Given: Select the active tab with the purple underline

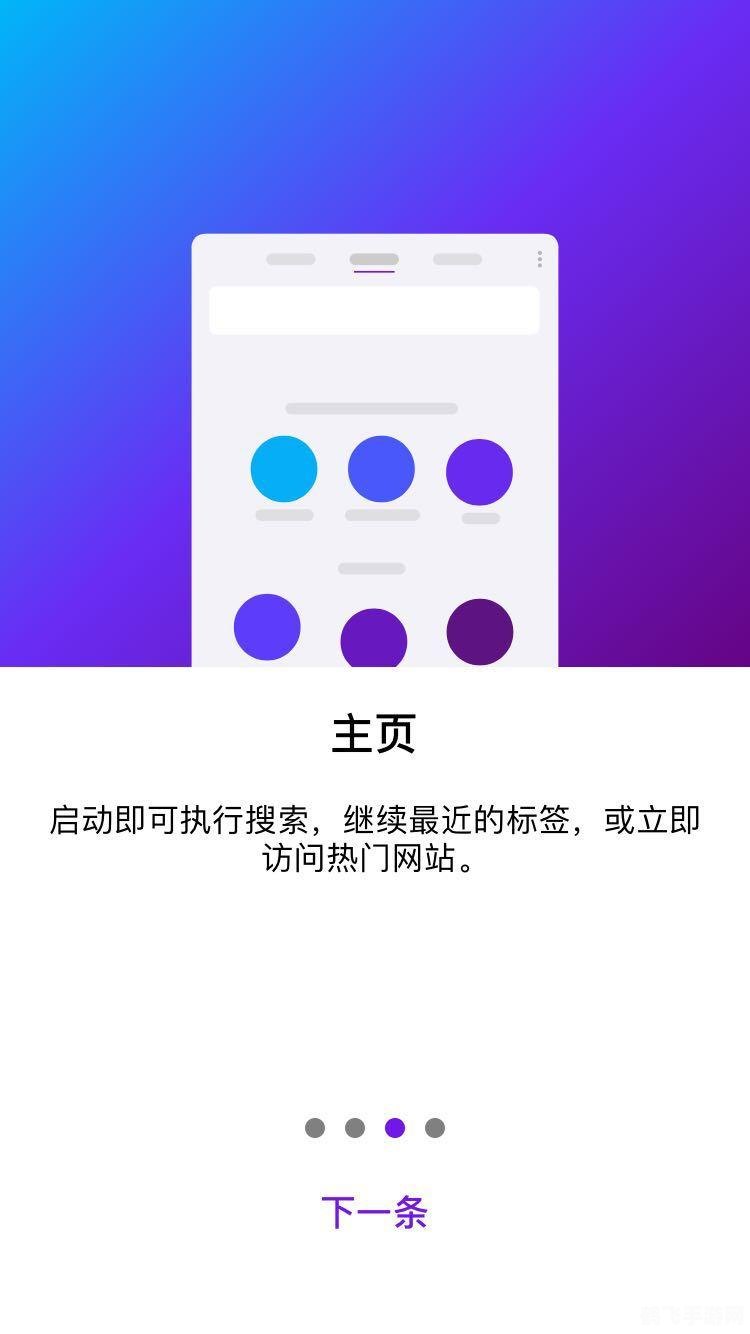Looking at the screenshot, I should 374,258.
